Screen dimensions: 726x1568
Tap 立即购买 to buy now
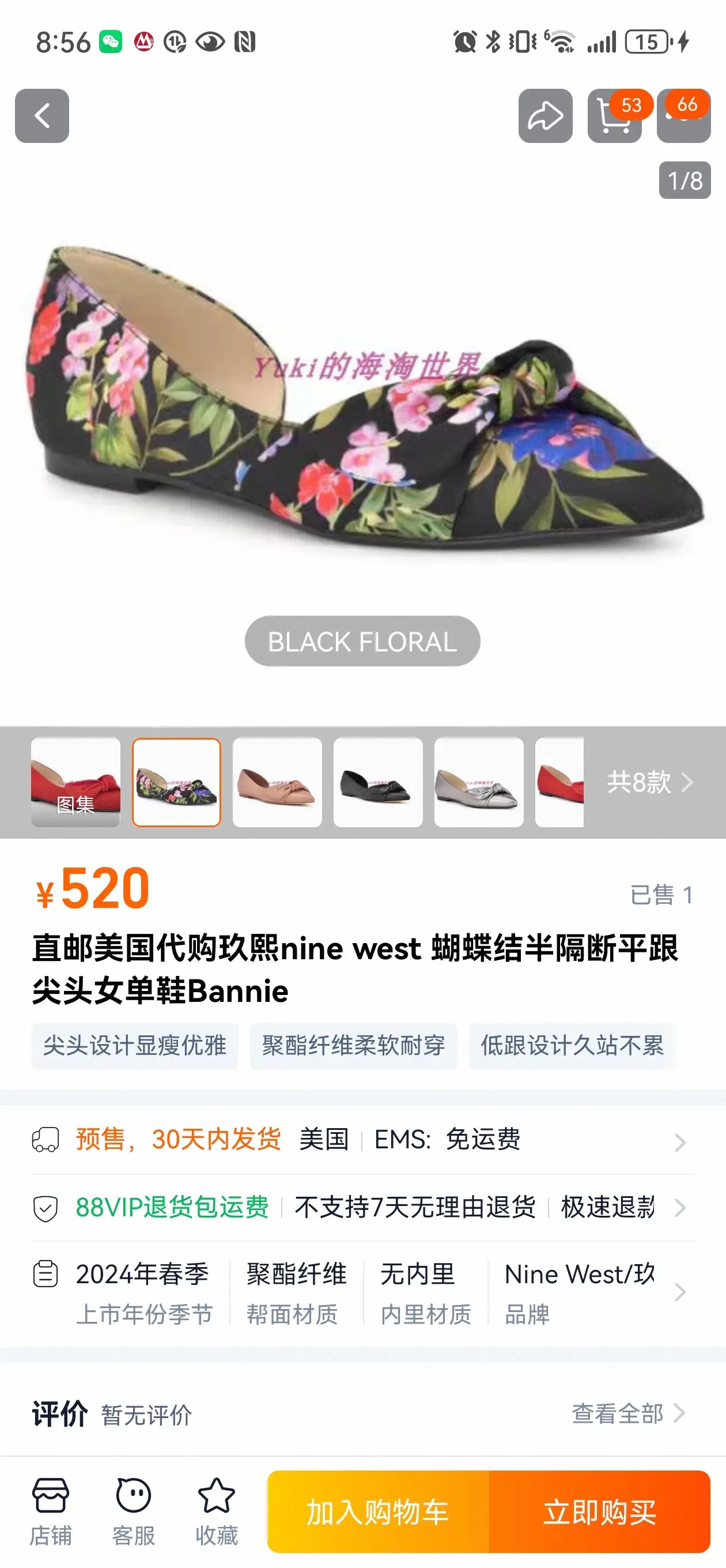pos(599,1512)
